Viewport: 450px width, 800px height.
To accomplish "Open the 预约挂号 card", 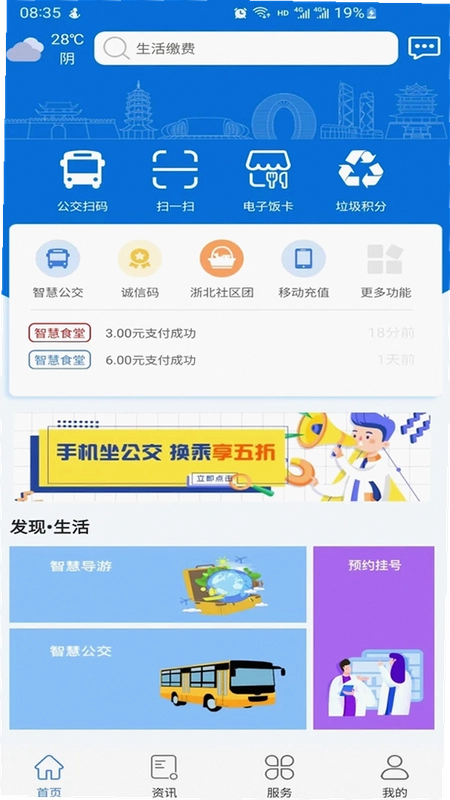I will (374, 638).
